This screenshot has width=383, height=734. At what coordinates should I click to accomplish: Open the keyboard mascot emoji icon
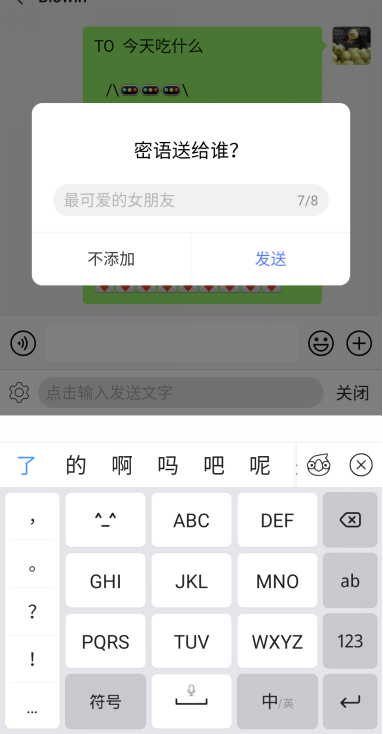point(318,465)
